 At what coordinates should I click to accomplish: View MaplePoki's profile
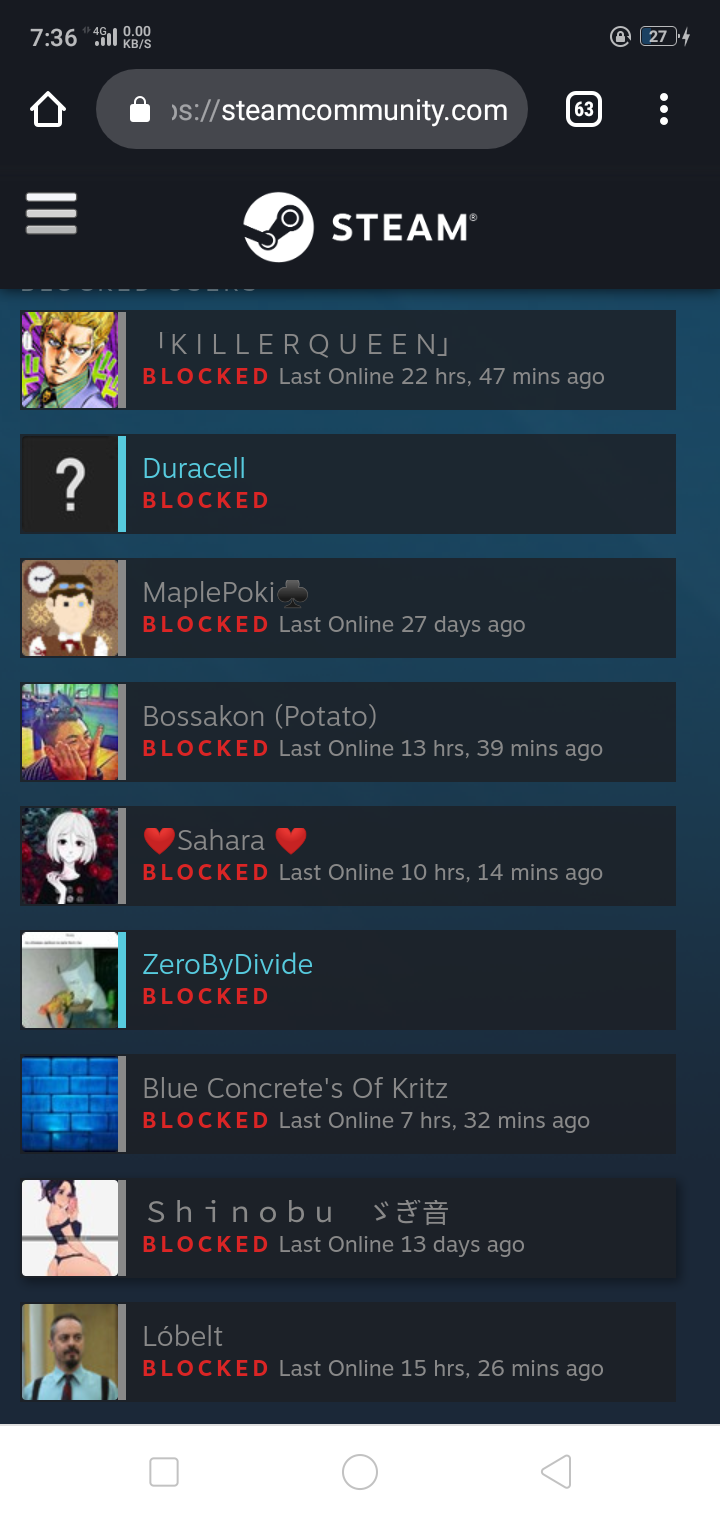[x=208, y=593]
